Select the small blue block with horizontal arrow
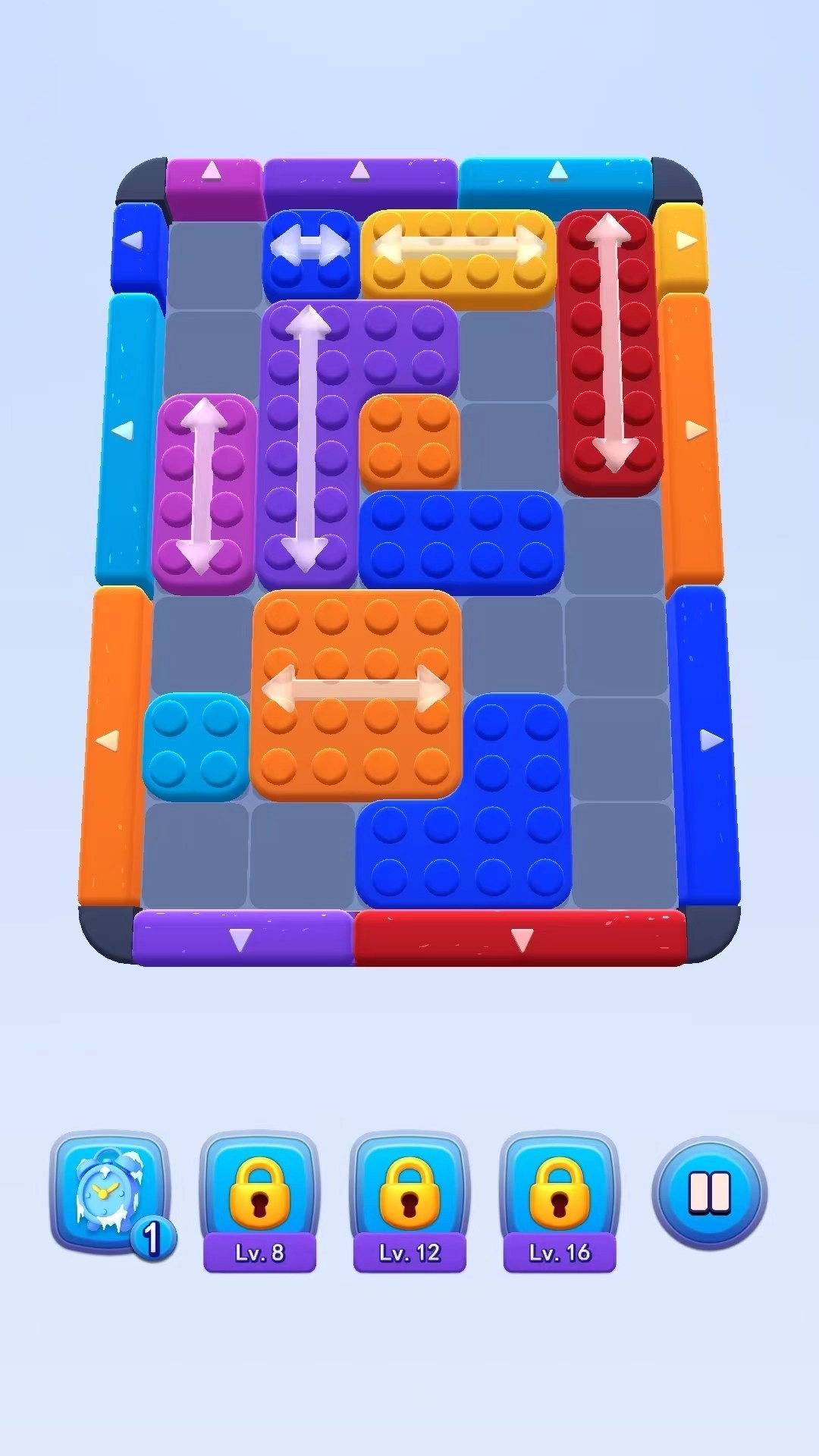Screen dimensions: 819x1456 coord(311,253)
